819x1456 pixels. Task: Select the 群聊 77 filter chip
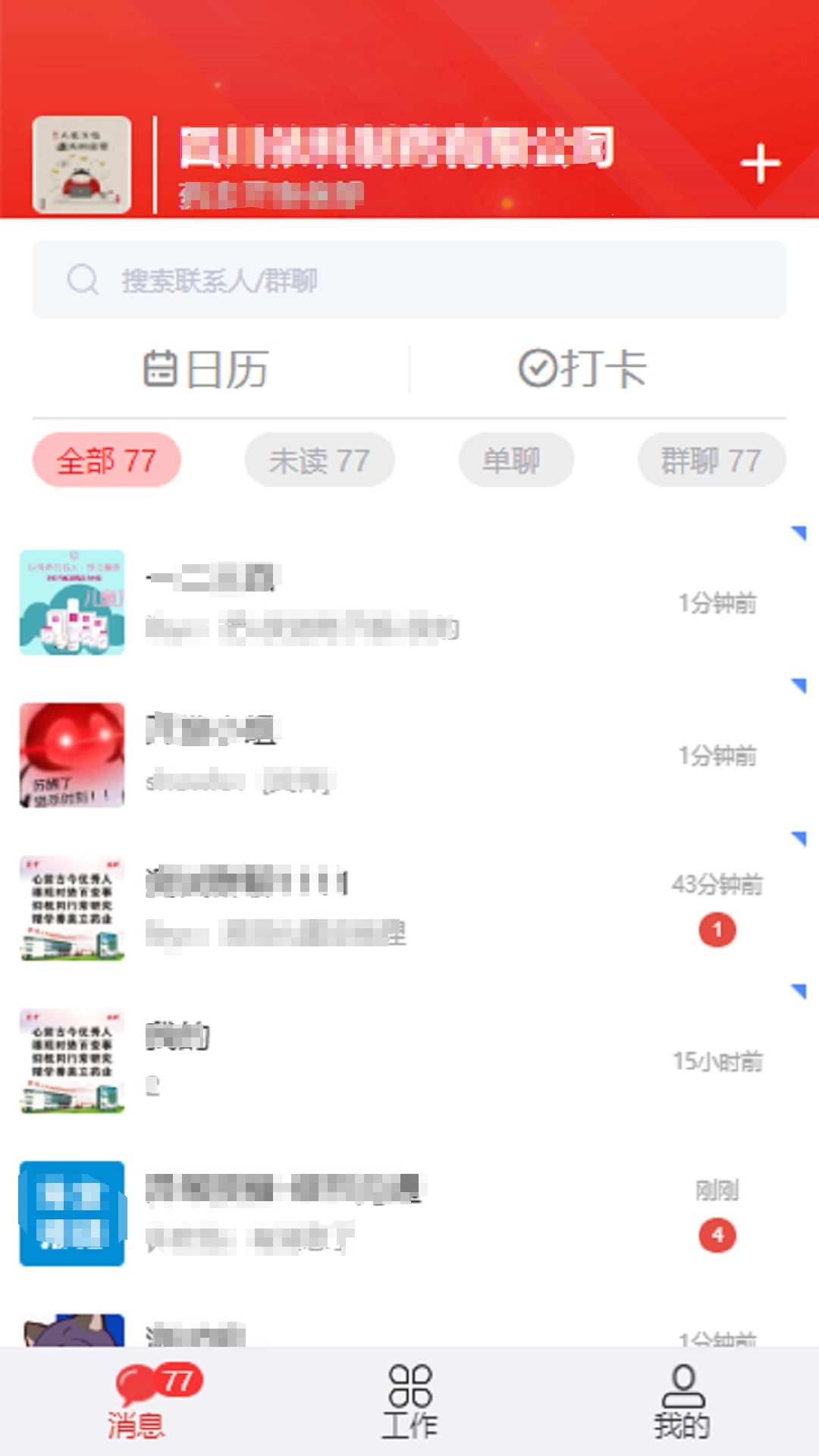[711, 460]
